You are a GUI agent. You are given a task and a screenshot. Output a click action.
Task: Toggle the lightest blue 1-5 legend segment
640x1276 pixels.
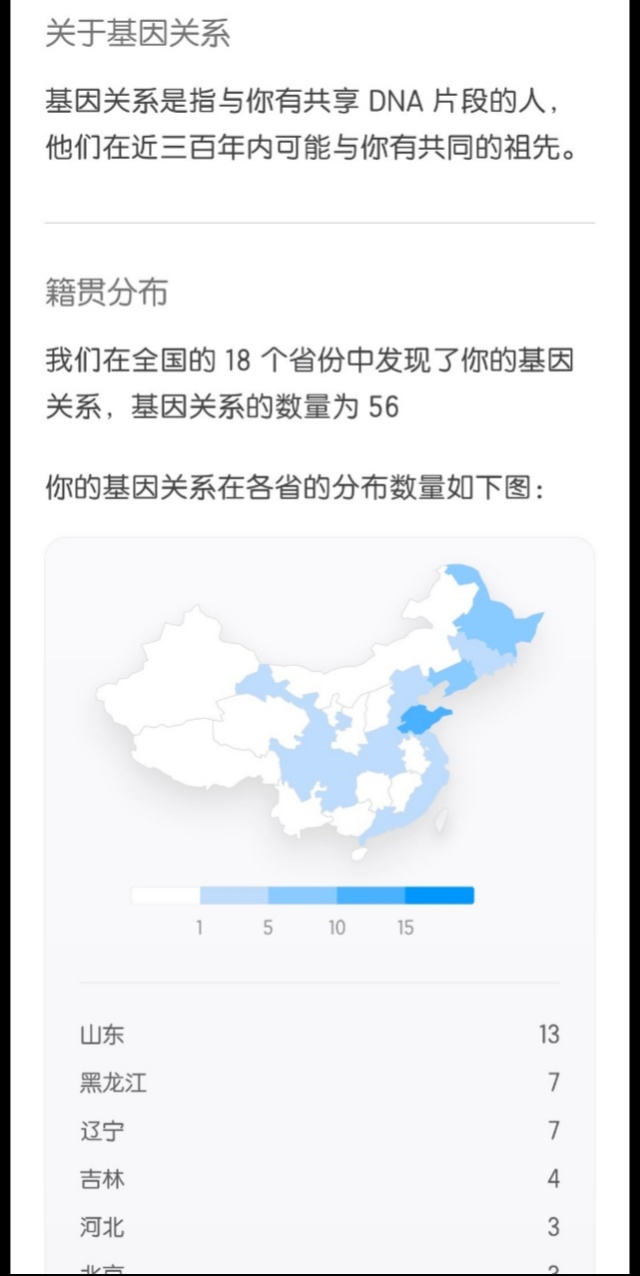pos(234,895)
